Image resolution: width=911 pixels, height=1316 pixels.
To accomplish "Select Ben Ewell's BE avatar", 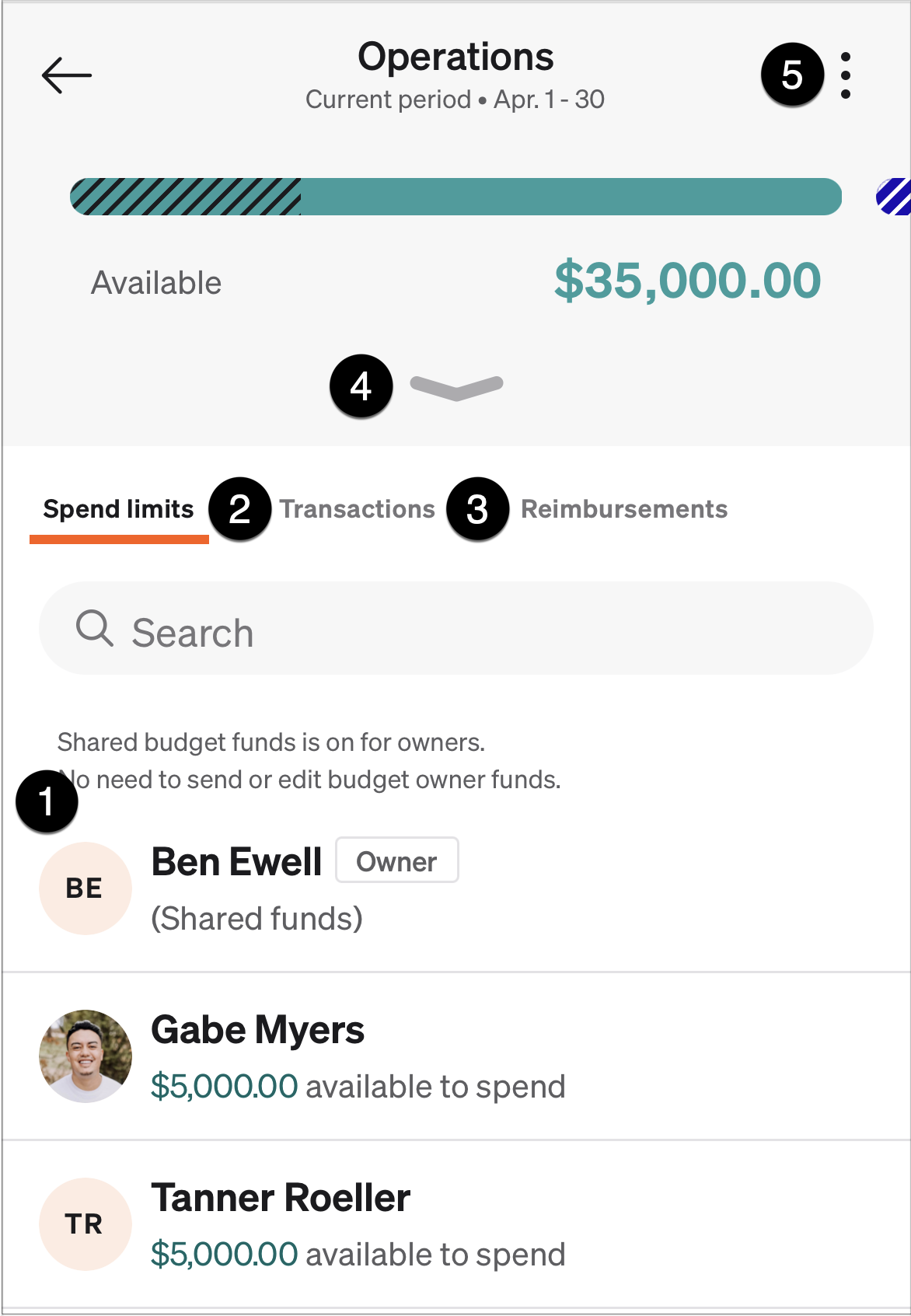I will [x=85, y=887].
